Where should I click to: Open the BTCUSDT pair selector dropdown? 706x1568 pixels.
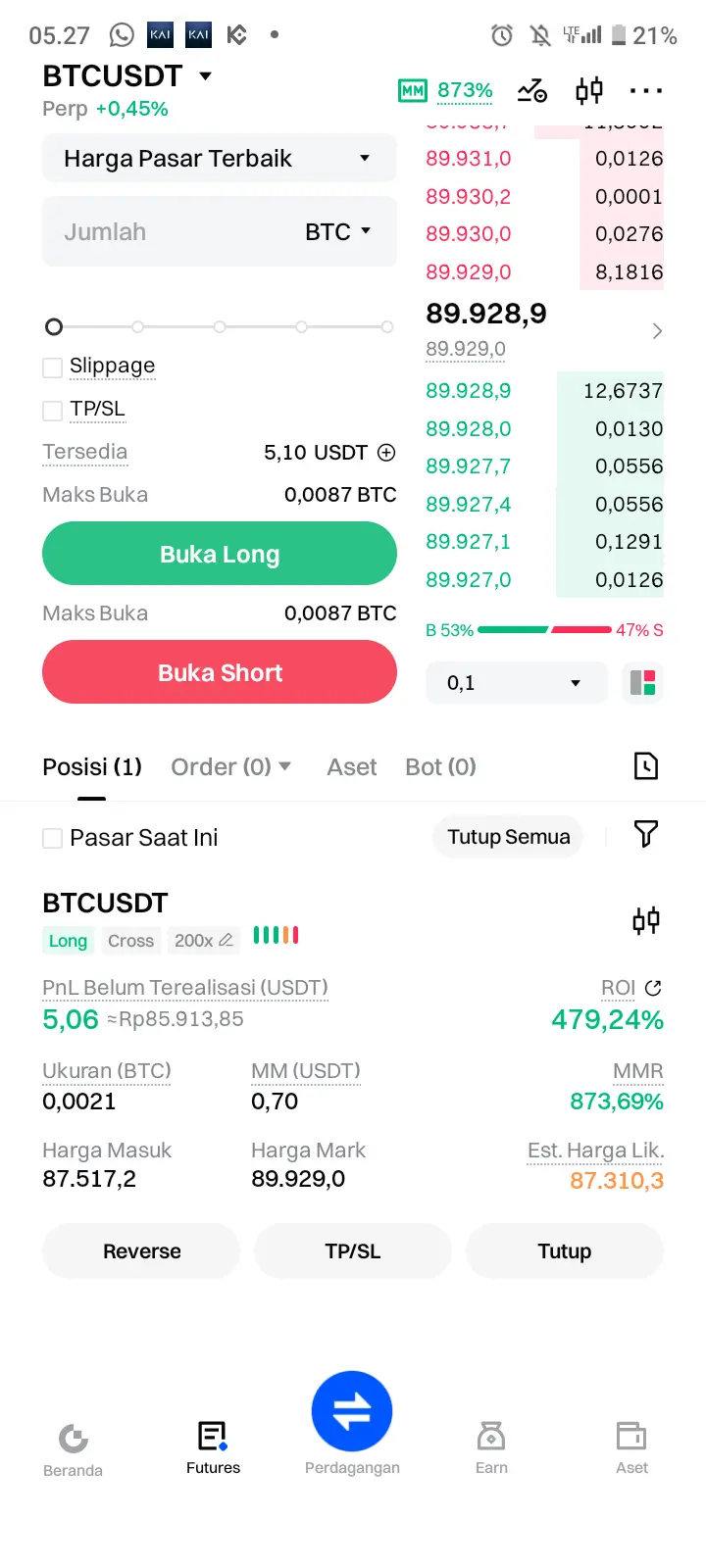click(126, 75)
